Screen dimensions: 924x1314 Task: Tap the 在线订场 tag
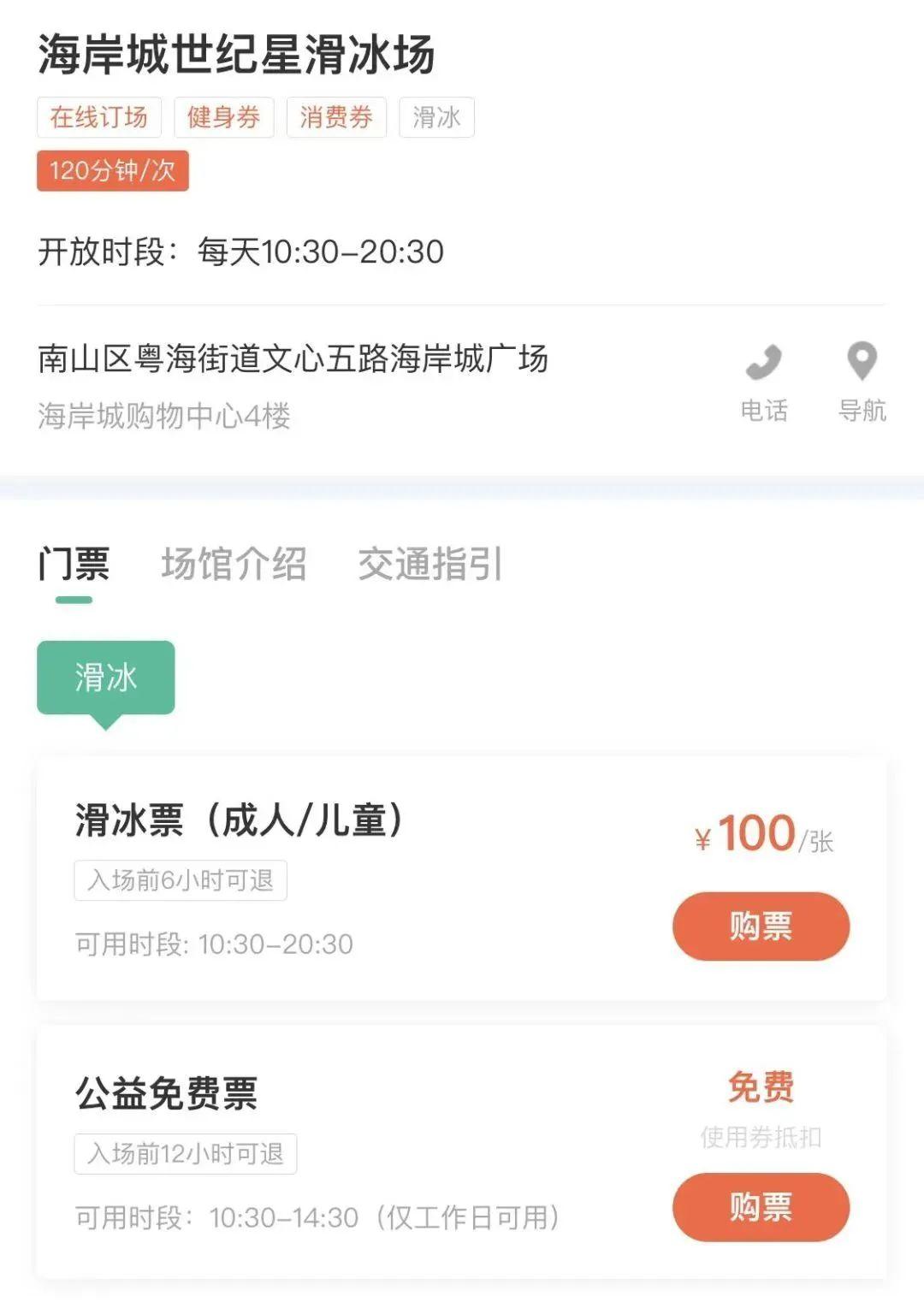(x=98, y=117)
